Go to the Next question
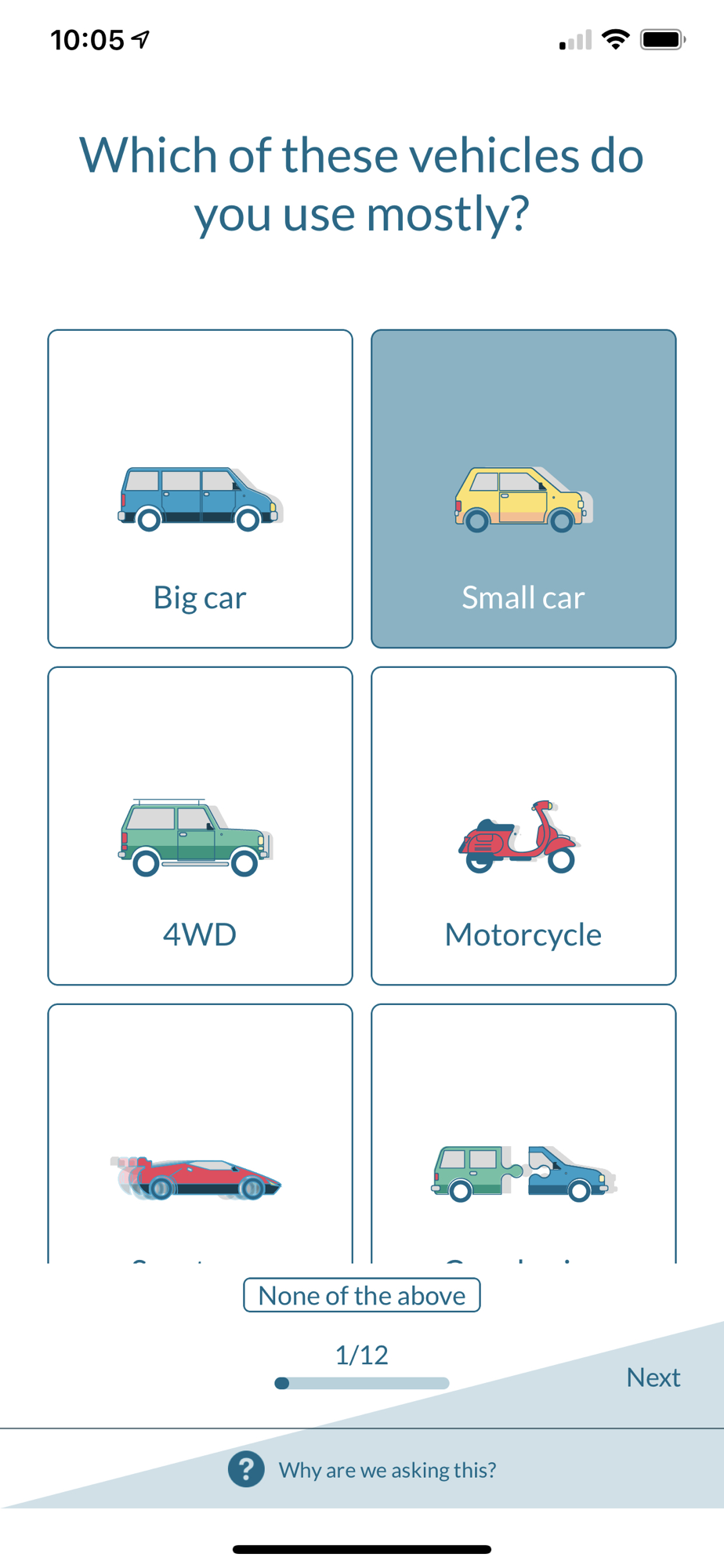Viewport: 724px width, 1568px height. click(653, 1377)
